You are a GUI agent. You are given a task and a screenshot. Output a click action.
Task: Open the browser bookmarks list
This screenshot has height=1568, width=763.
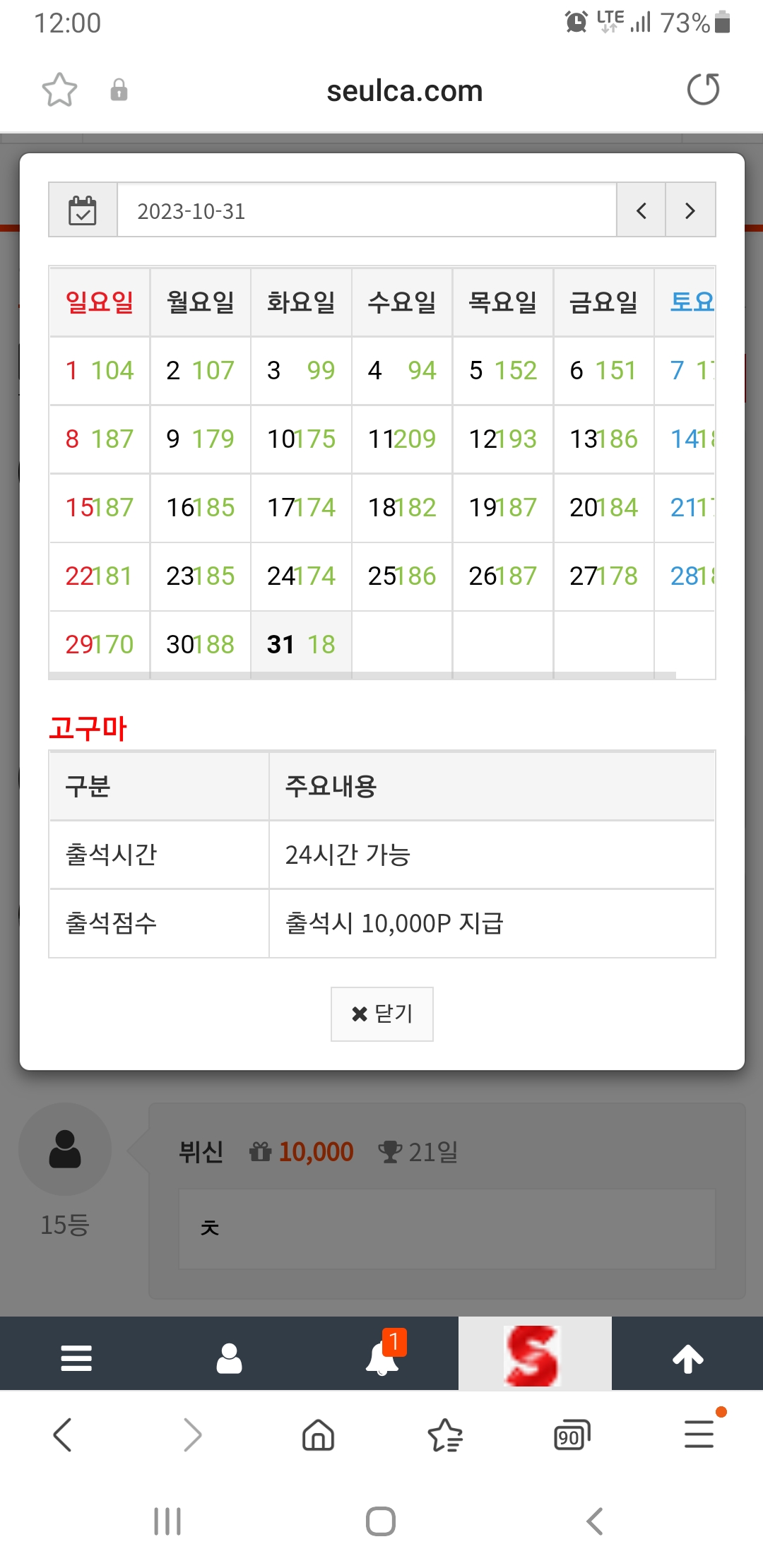pos(445,1435)
